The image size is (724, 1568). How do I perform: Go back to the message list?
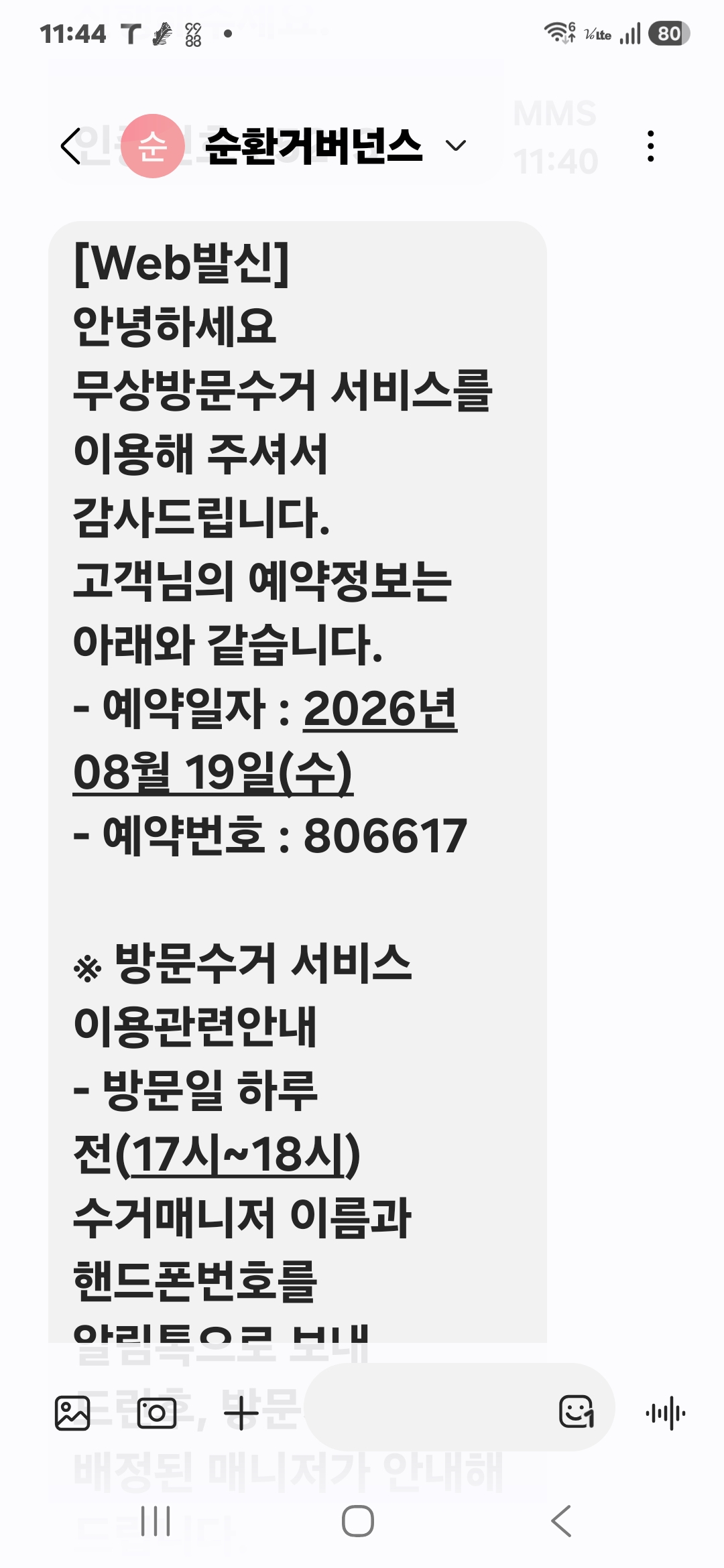(71, 146)
